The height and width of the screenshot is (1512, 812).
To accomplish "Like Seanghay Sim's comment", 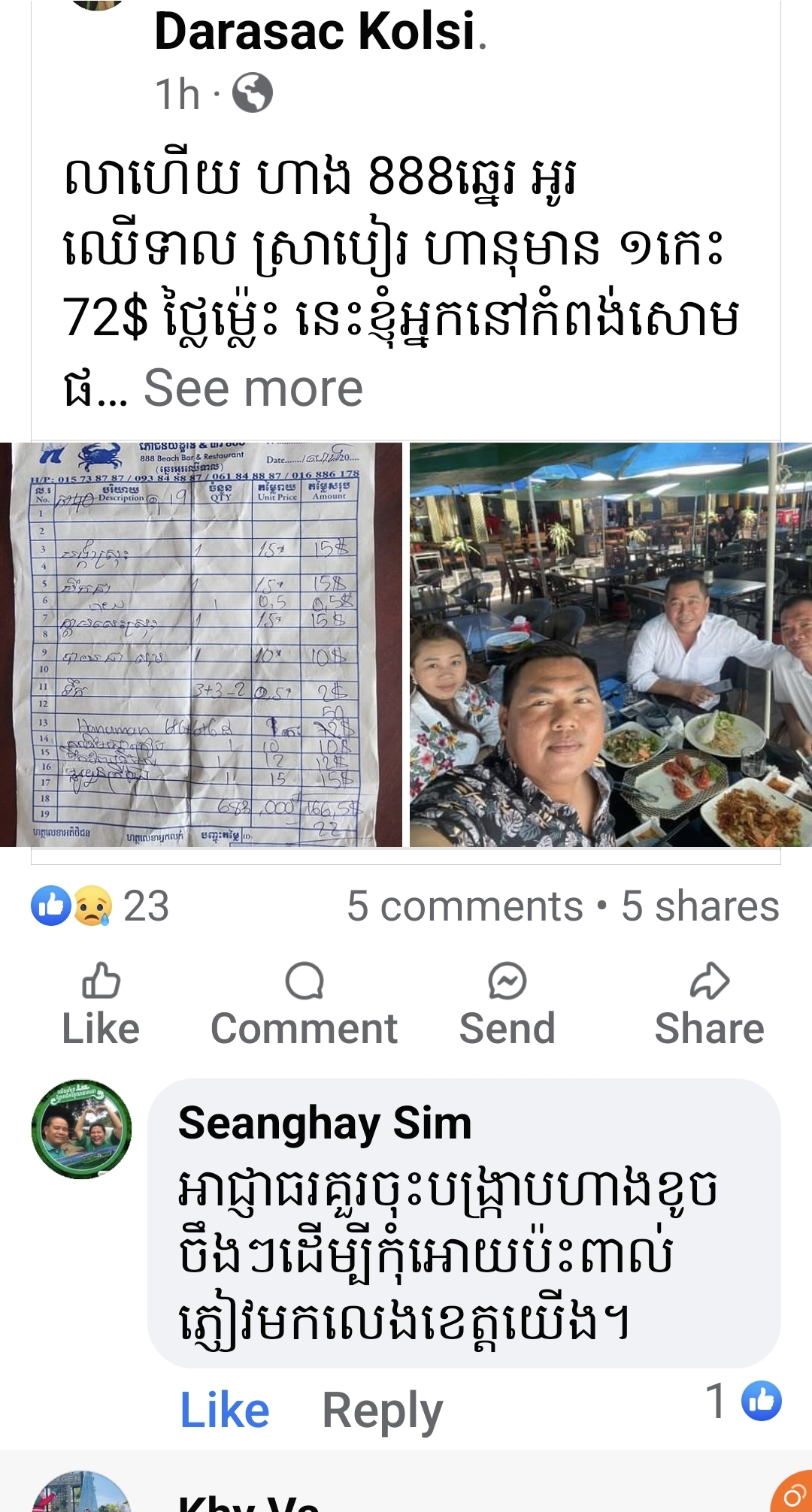I will [x=224, y=1411].
